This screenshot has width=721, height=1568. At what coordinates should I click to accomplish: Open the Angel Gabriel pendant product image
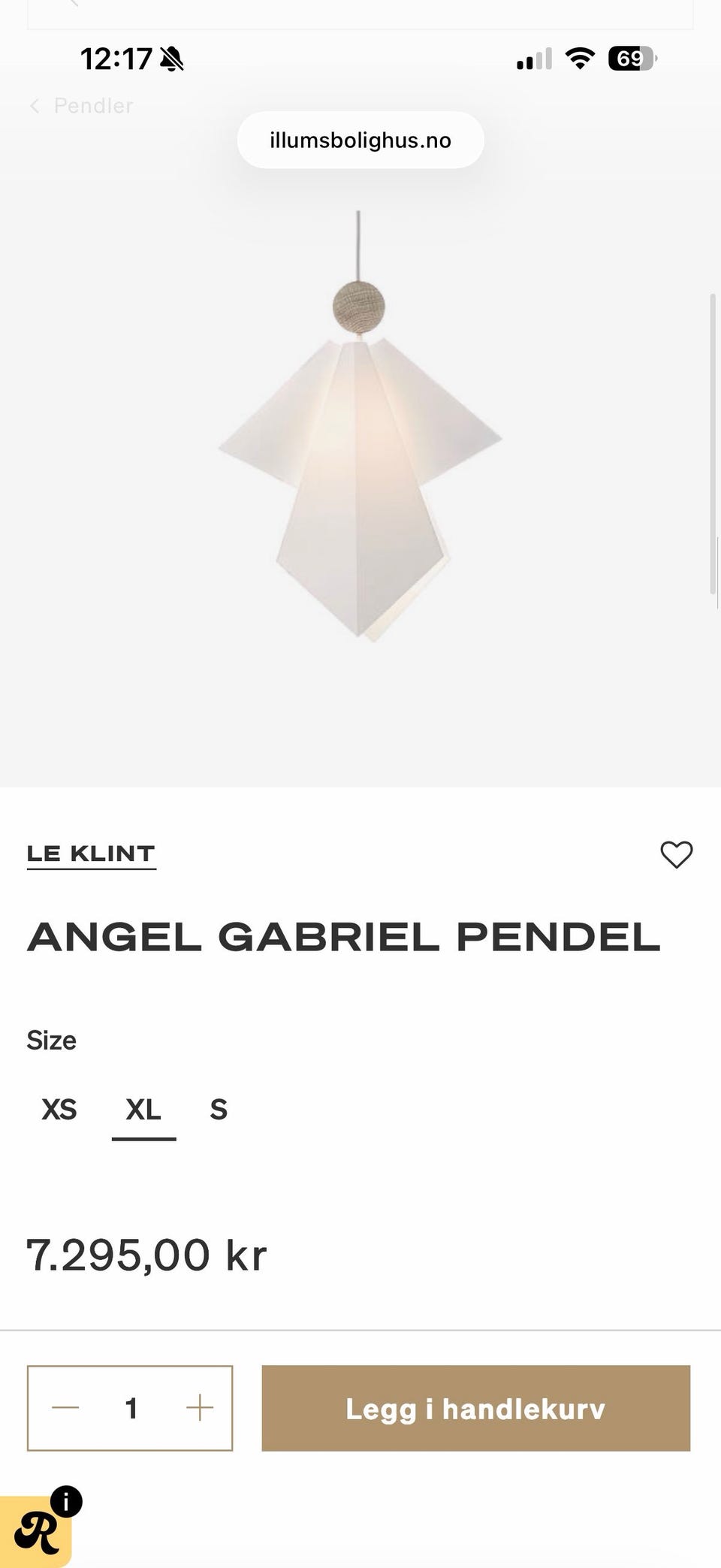tap(360, 426)
